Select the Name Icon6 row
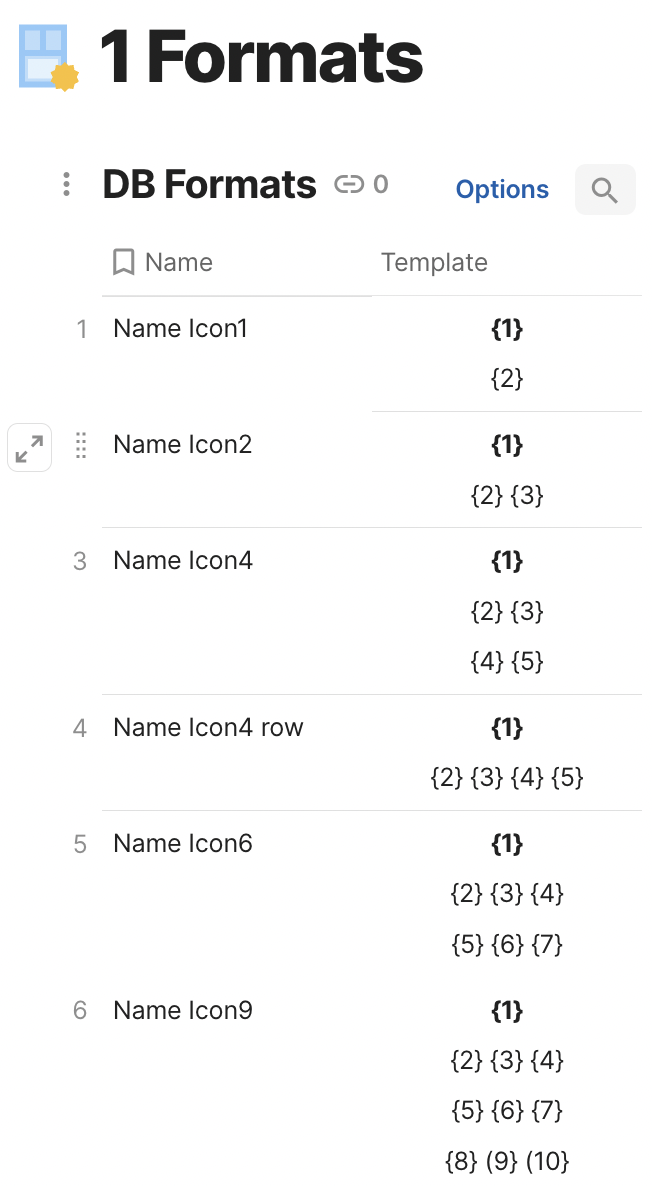 pyautogui.click(x=183, y=844)
